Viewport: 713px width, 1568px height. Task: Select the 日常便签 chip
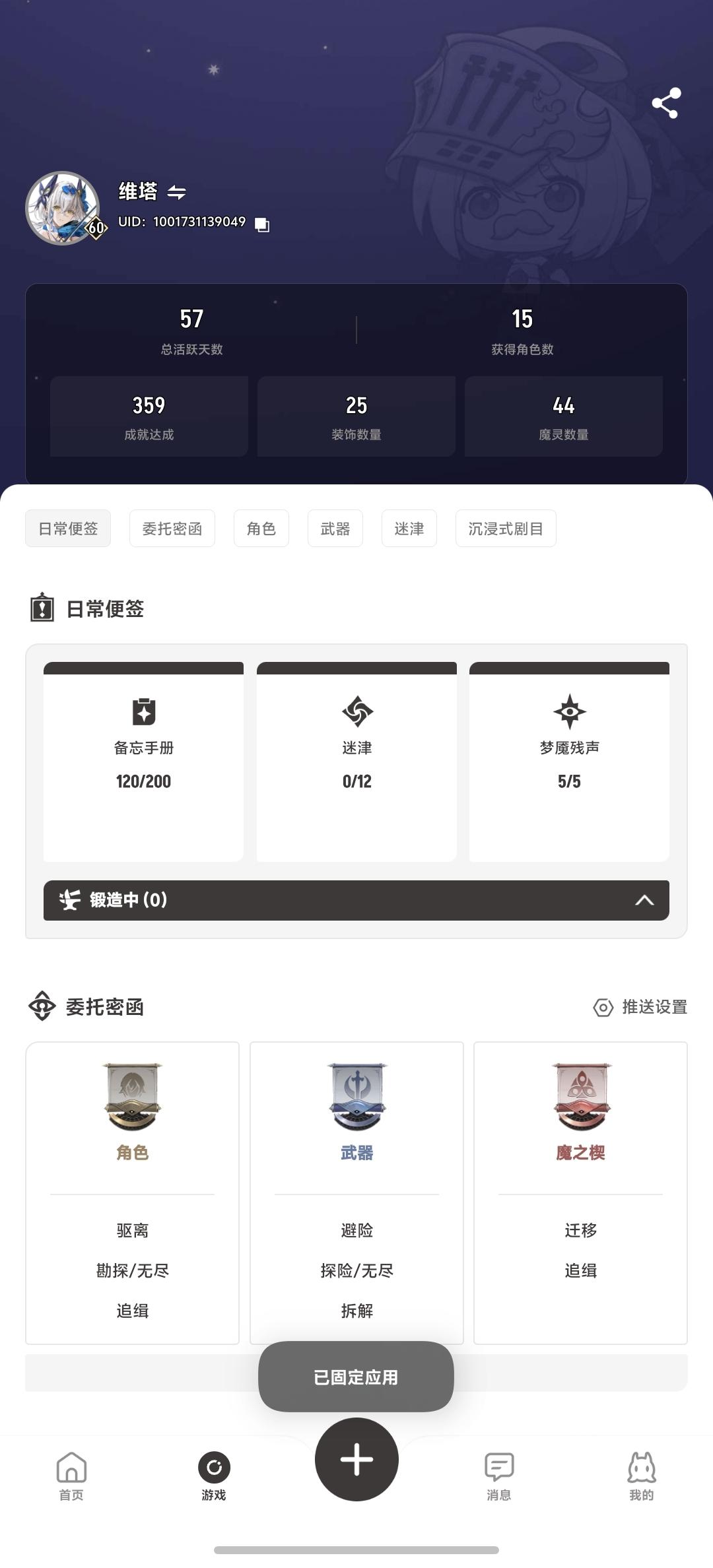pyautogui.click(x=68, y=529)
